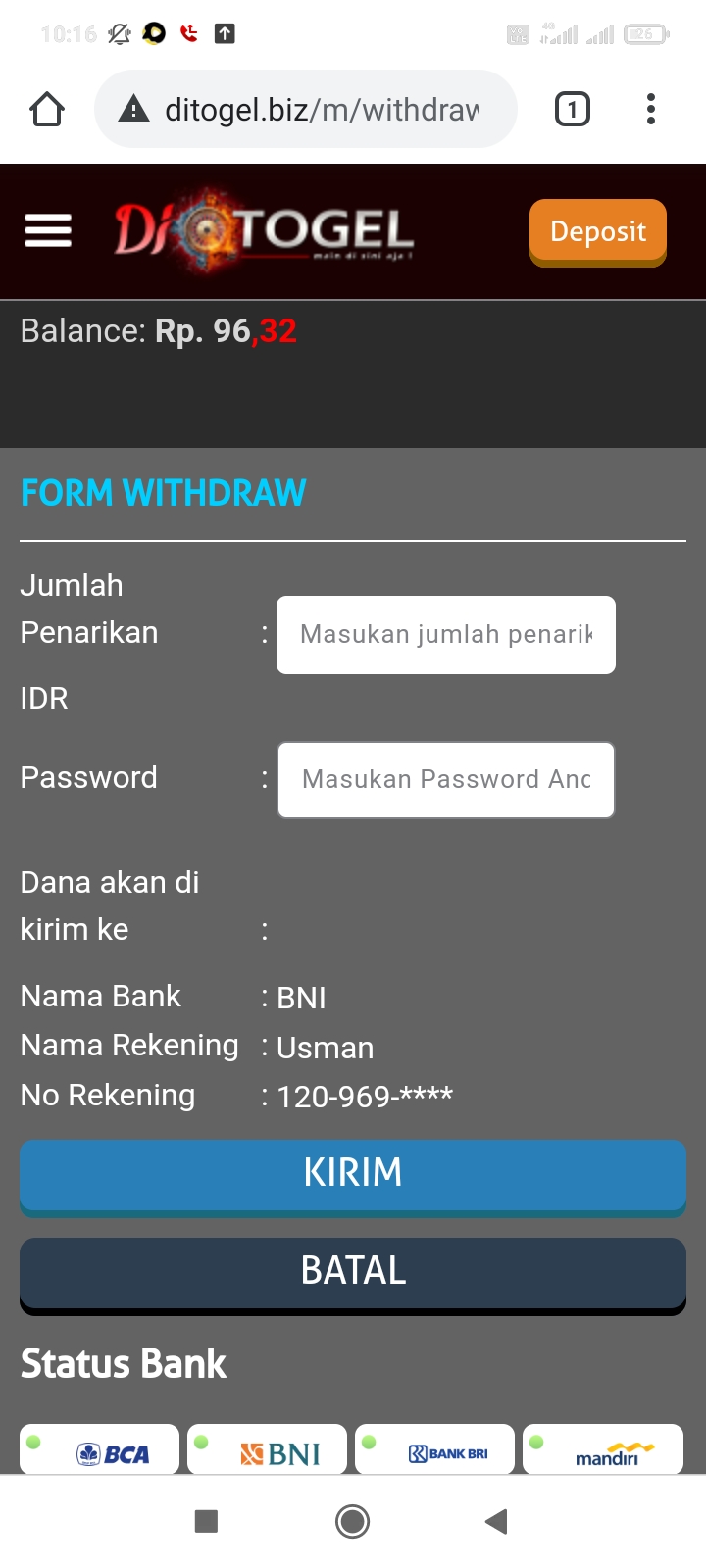Cancel the form with BATAL
This screenshot has width=706, height=1568.
[x=353, y=1272]
